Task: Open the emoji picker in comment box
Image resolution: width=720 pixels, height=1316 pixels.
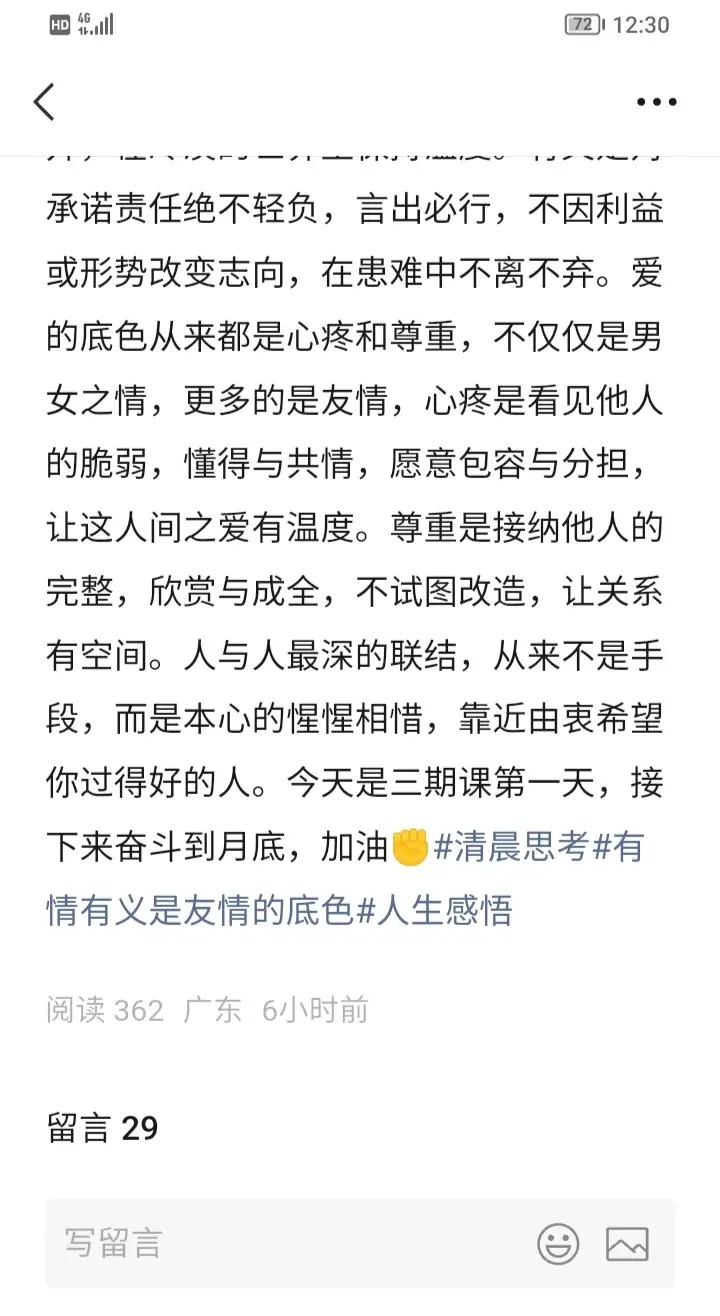Action: tap(558, 1244)
